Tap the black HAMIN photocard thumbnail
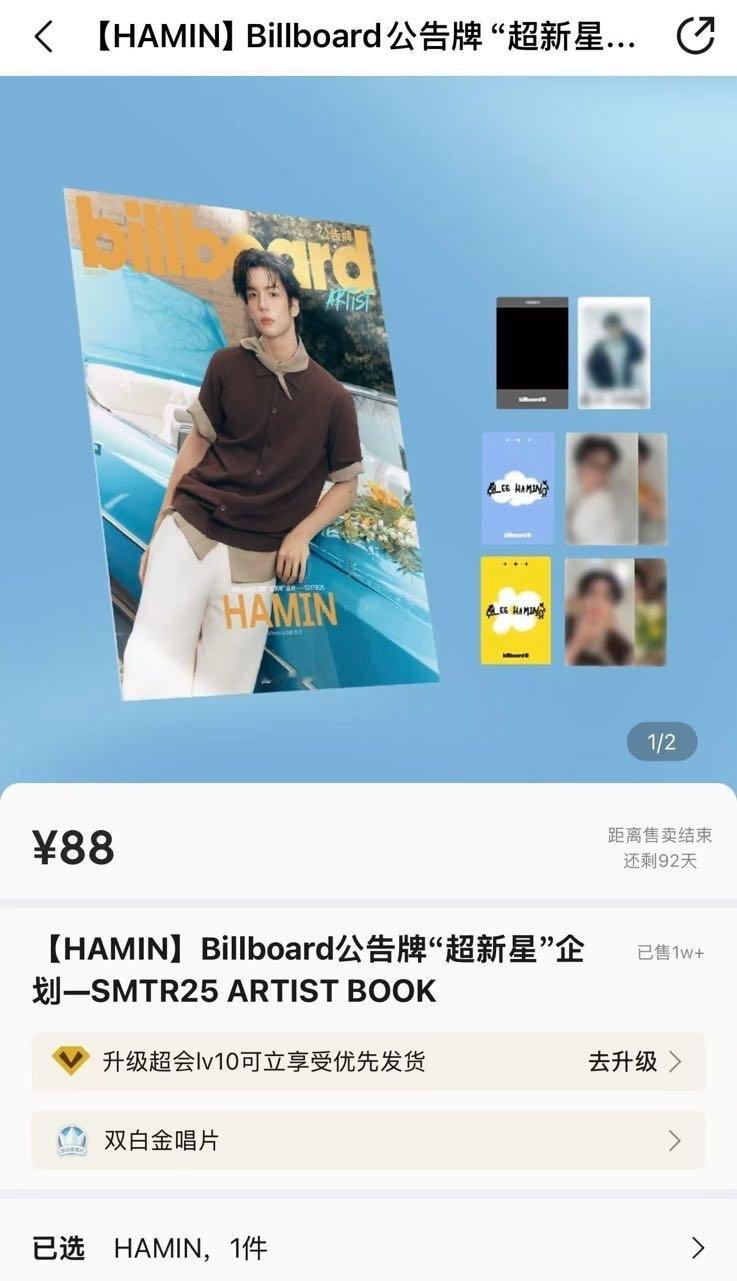This screenshot has width=737, height=1281. click(x=531, y=354)
